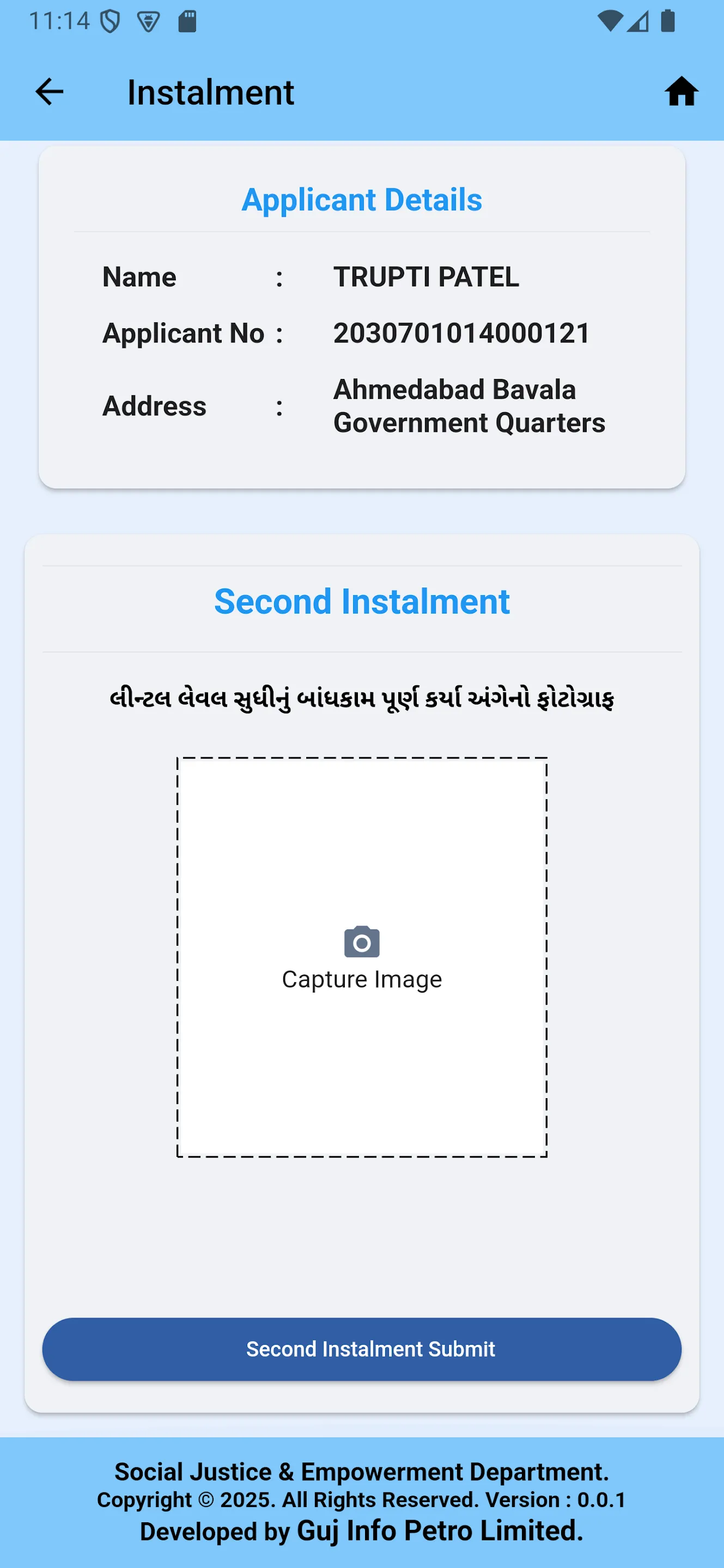Select the applicant number 2030701014000121
The image size is (724, 1568).
click(x=461, y=333)
